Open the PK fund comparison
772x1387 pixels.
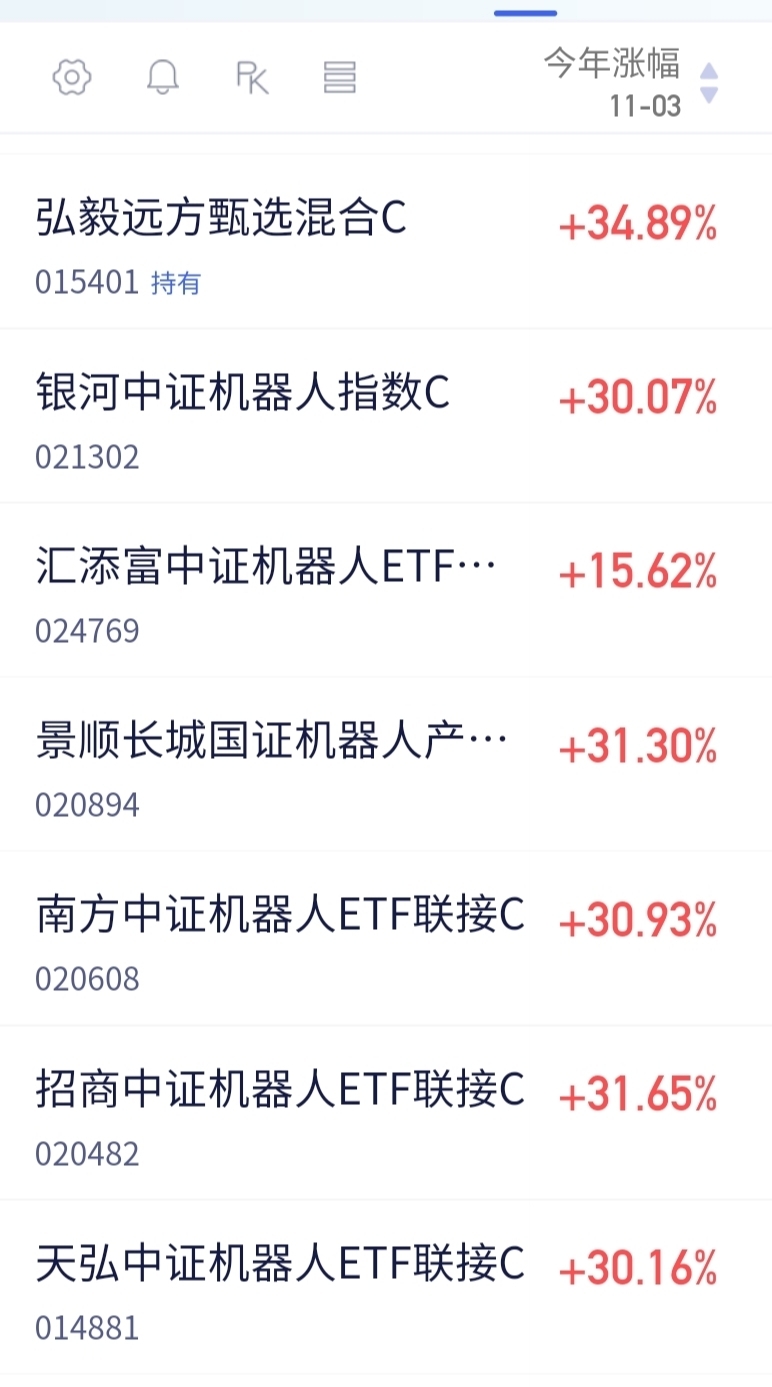click(252, 77)
